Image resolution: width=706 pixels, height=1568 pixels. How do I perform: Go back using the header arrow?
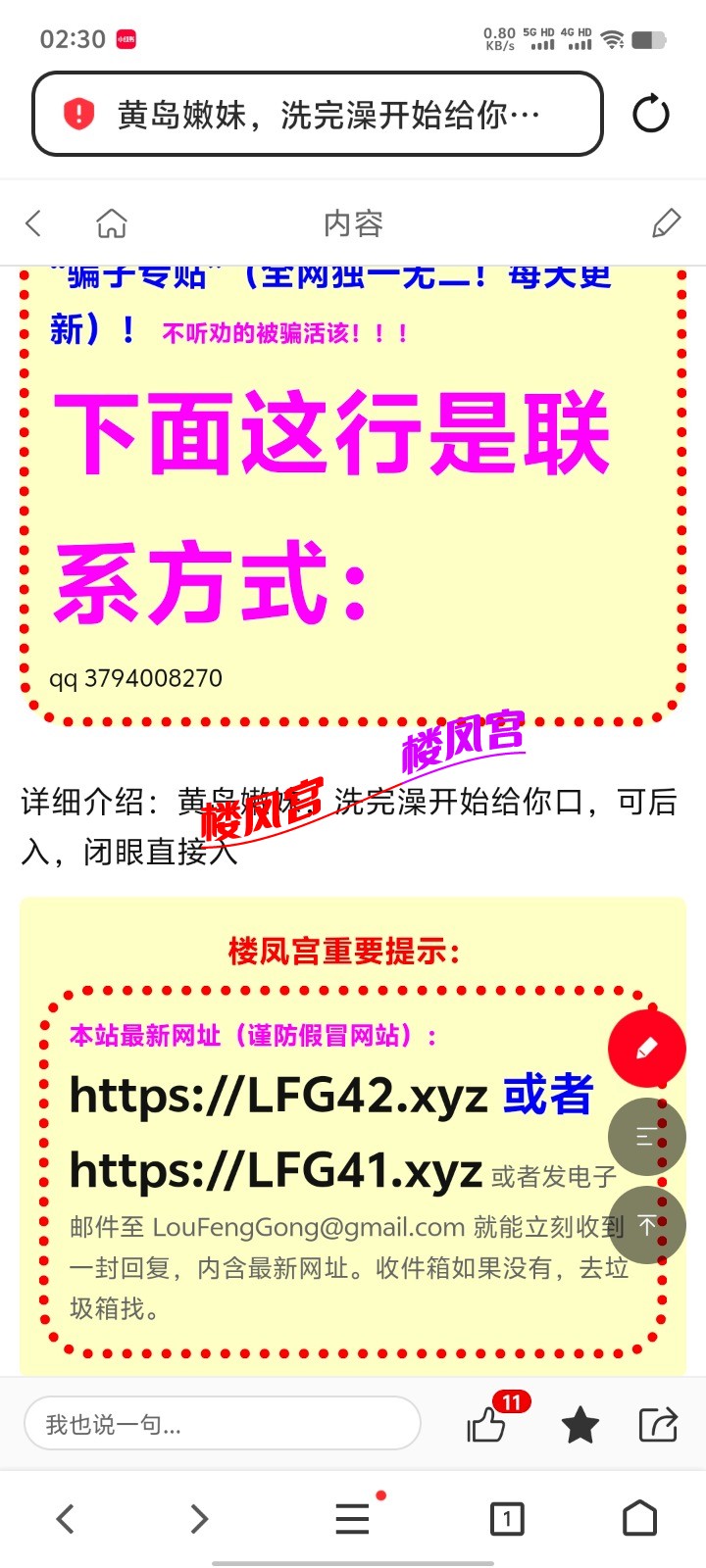[33, 223]
